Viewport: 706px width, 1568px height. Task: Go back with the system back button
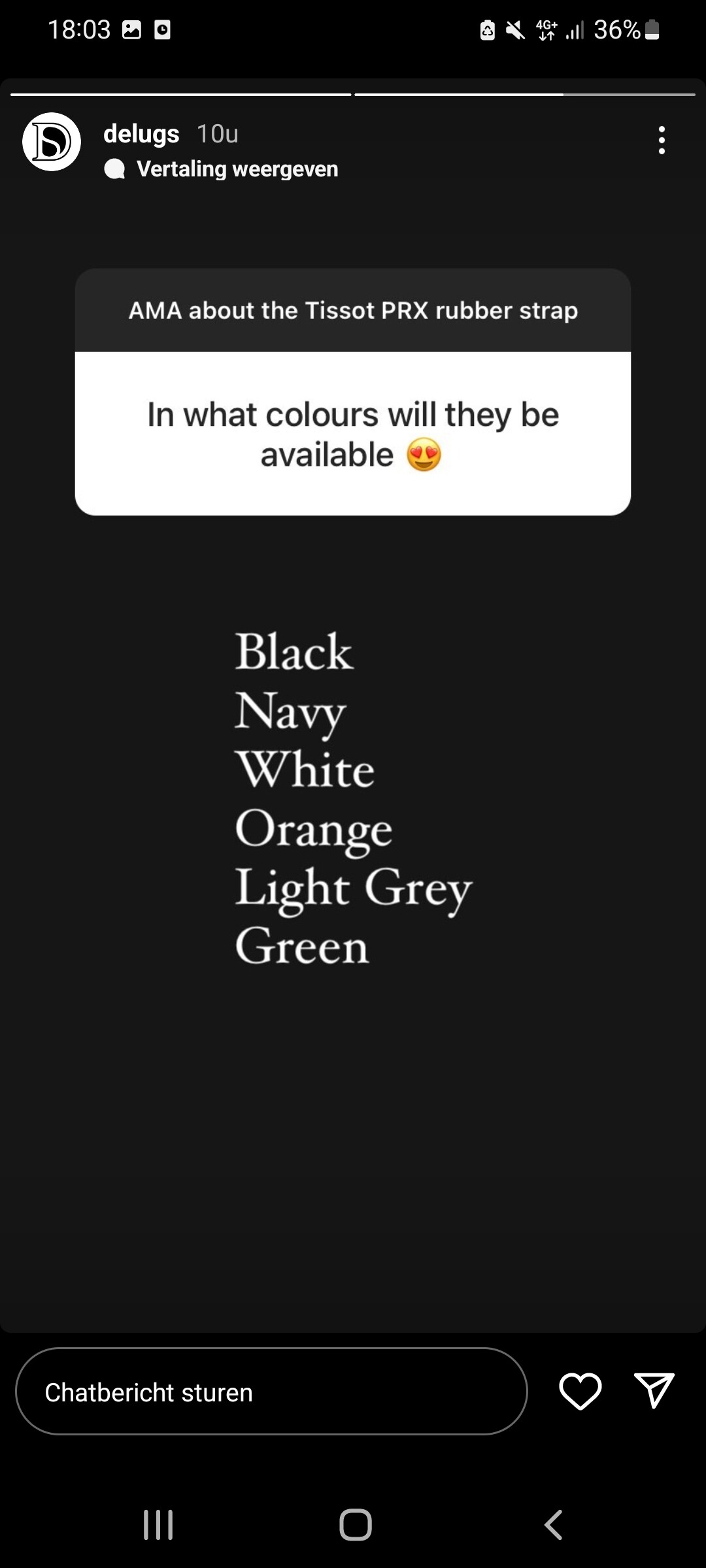coord(553,1525)
